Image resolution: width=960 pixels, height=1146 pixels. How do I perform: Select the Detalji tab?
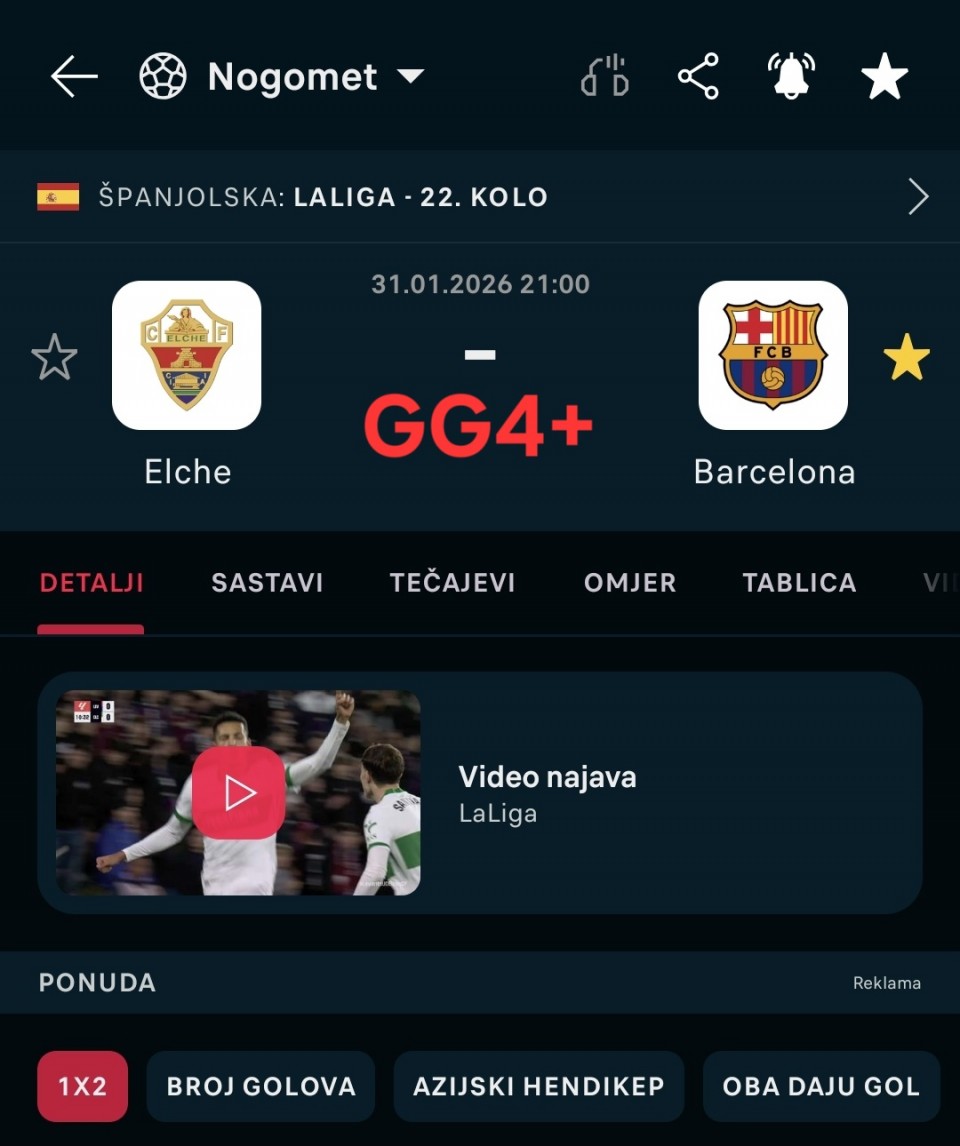tap(91, 583)
